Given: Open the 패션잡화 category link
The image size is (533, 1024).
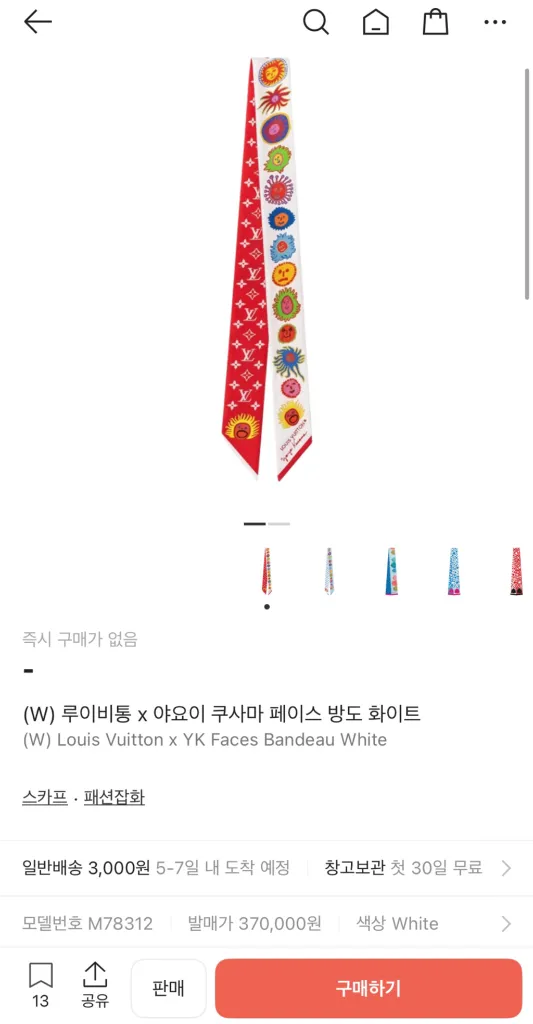Looking at the screenshot, I should coord(114,797).
